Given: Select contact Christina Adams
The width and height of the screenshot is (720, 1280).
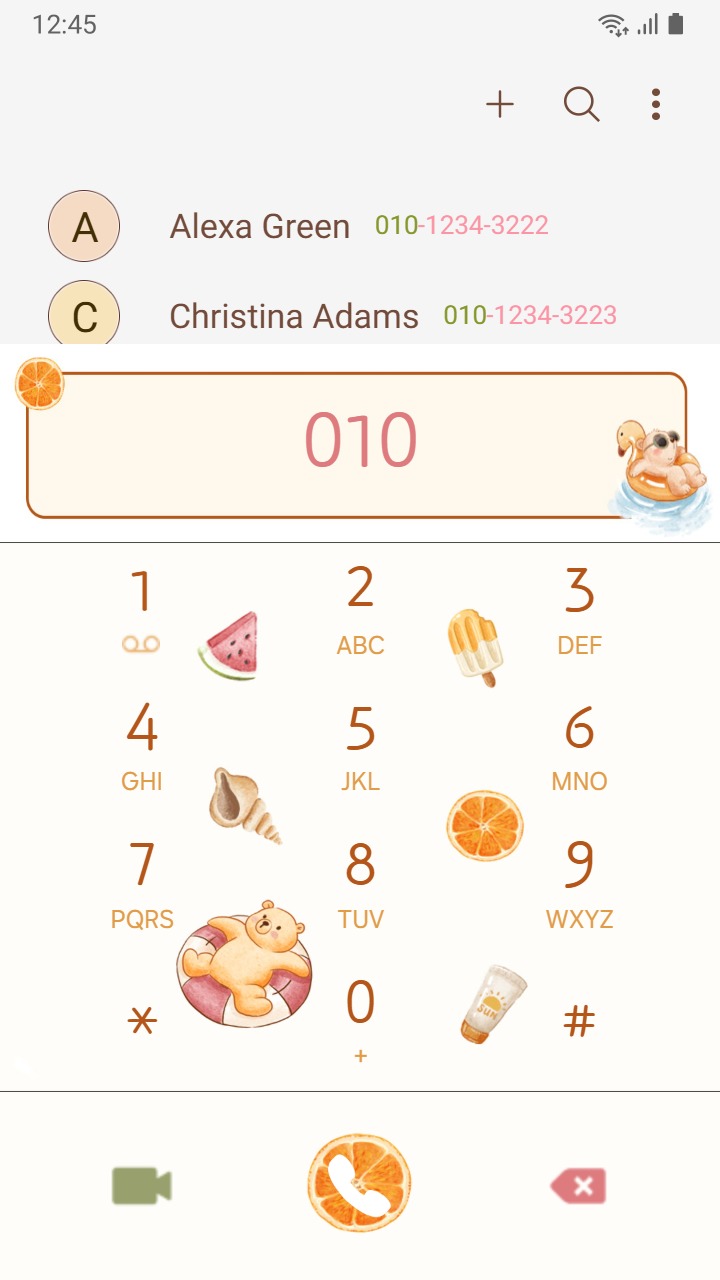Looking at the screenshot, I should [294, 316].
